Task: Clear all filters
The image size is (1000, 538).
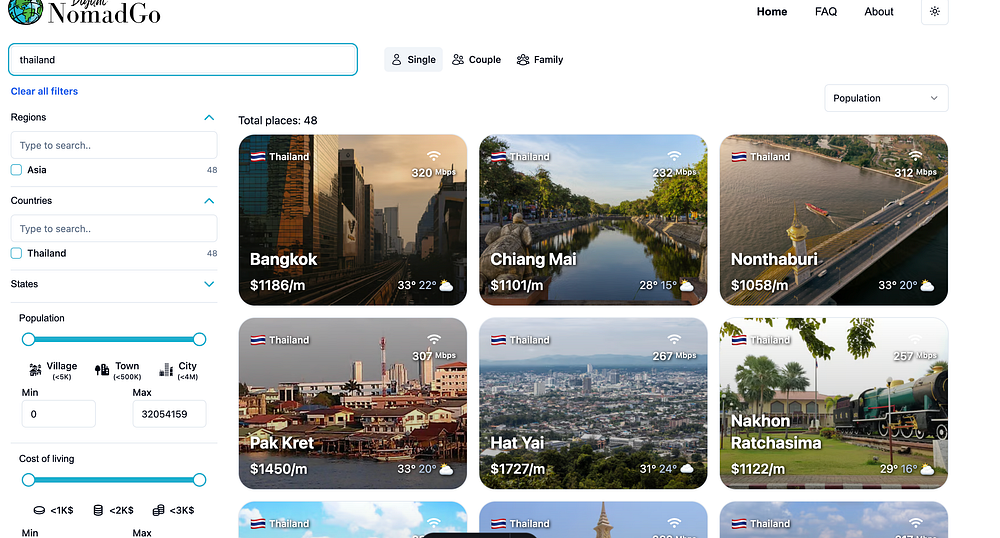Action: (x=44, y=91)
